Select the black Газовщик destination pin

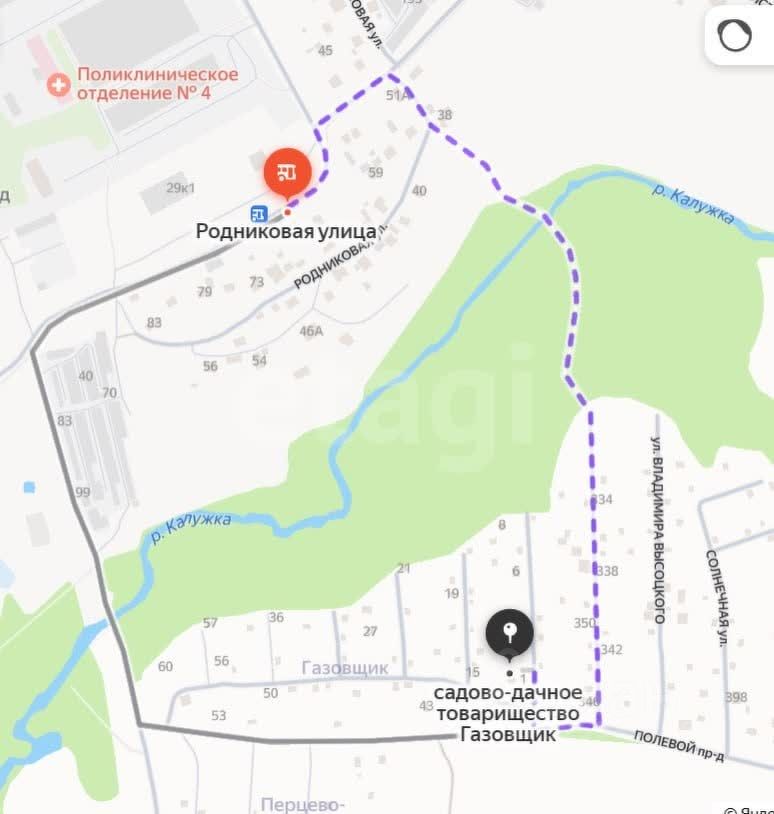tap(510, 633)
